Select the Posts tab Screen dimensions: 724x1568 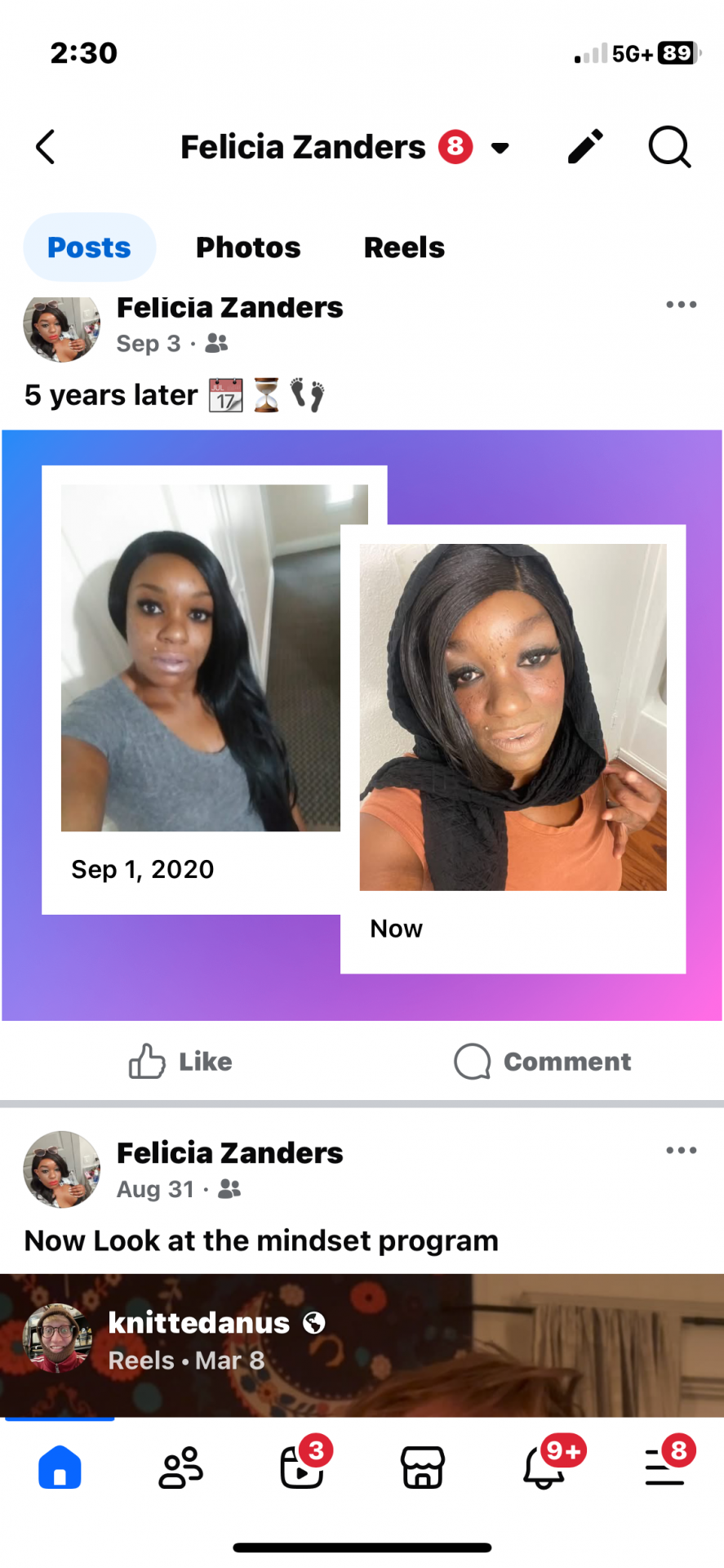coord(89,247)
